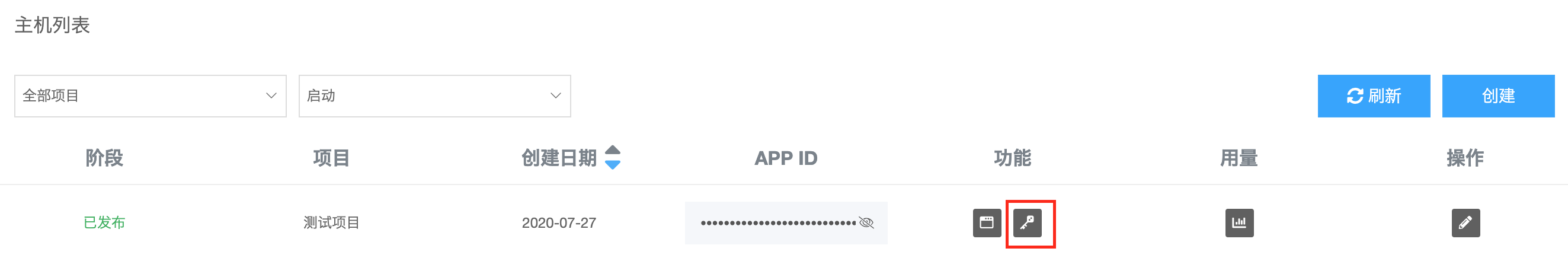
Task: View usage chart for 测试项目
Action: pos(1239,222)
